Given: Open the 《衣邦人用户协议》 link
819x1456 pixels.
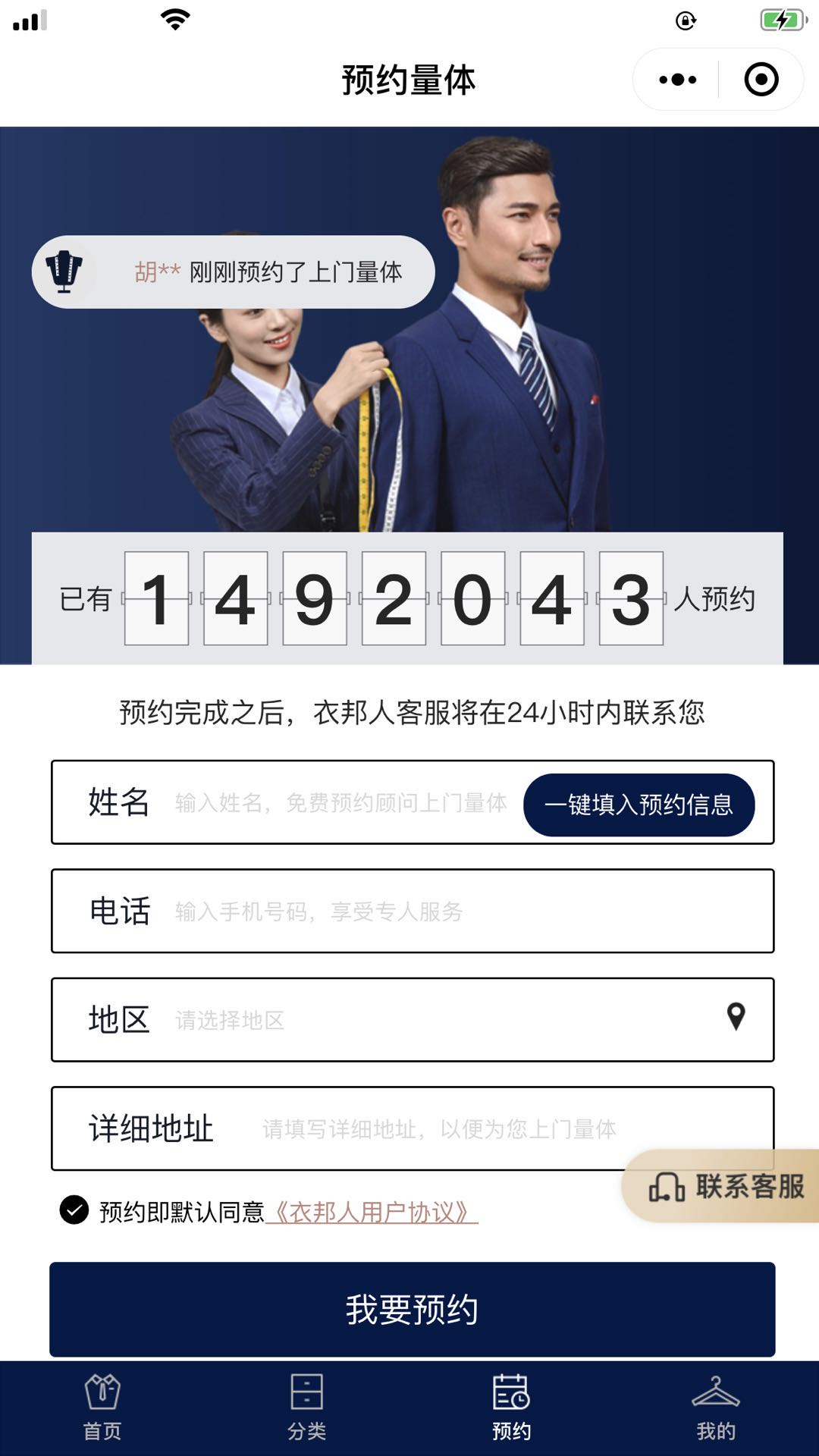Looking at the screenshot, I should (372, 1213).
